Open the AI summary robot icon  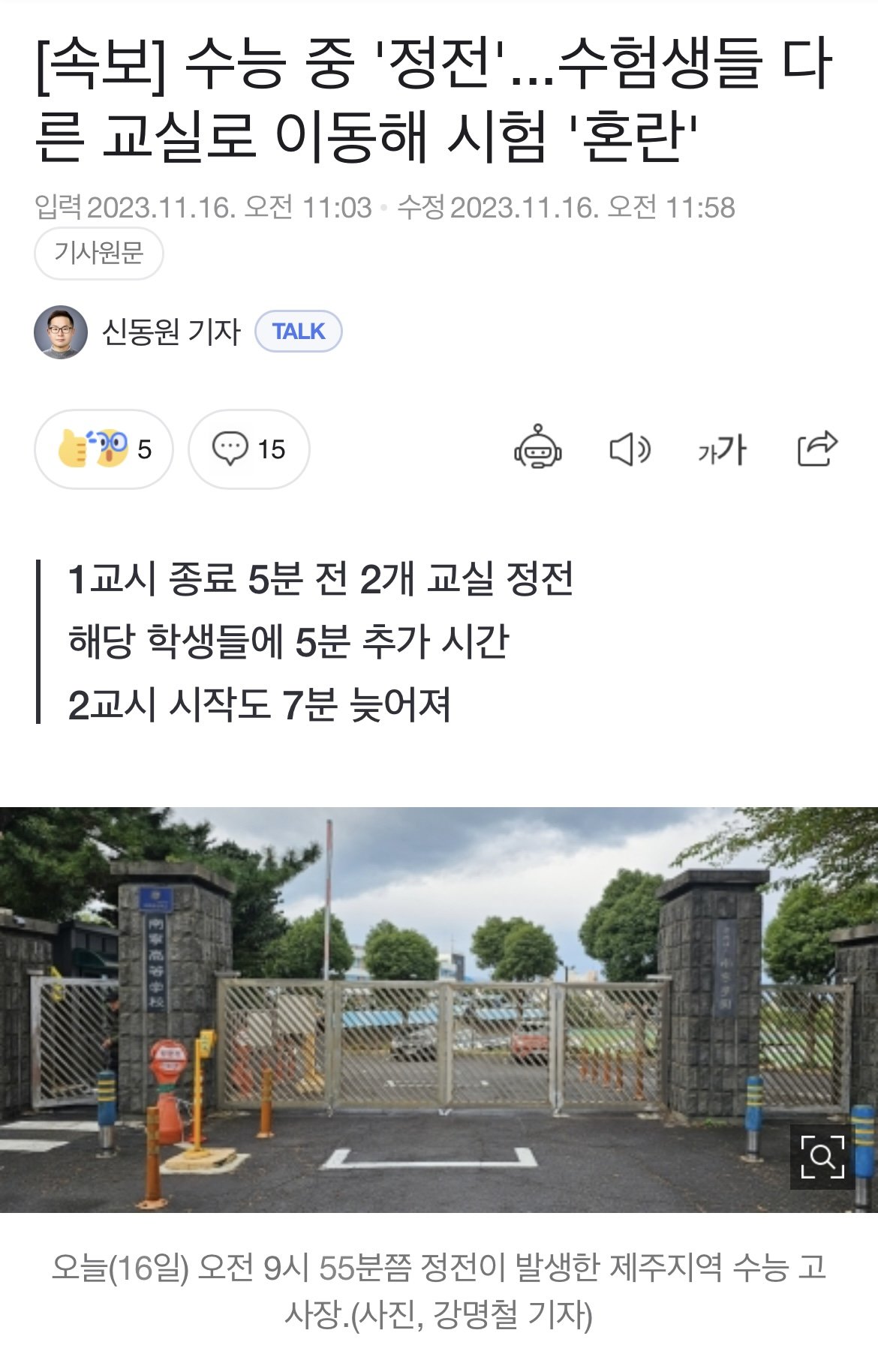pos(537,449)
